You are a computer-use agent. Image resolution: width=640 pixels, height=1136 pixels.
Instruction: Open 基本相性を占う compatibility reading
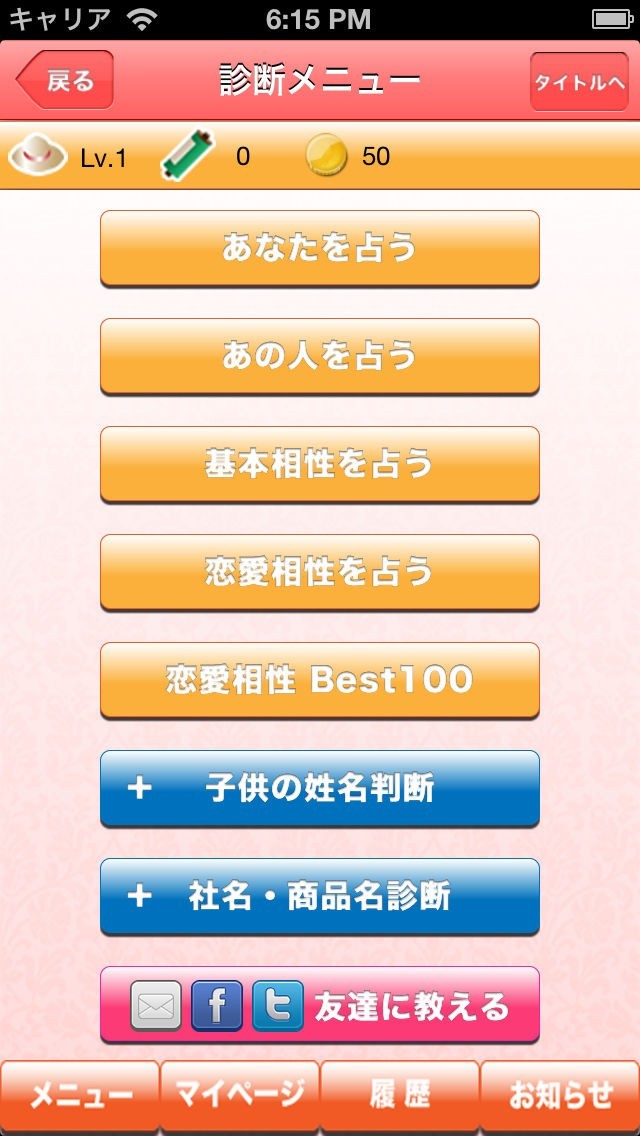pos(320,464)
